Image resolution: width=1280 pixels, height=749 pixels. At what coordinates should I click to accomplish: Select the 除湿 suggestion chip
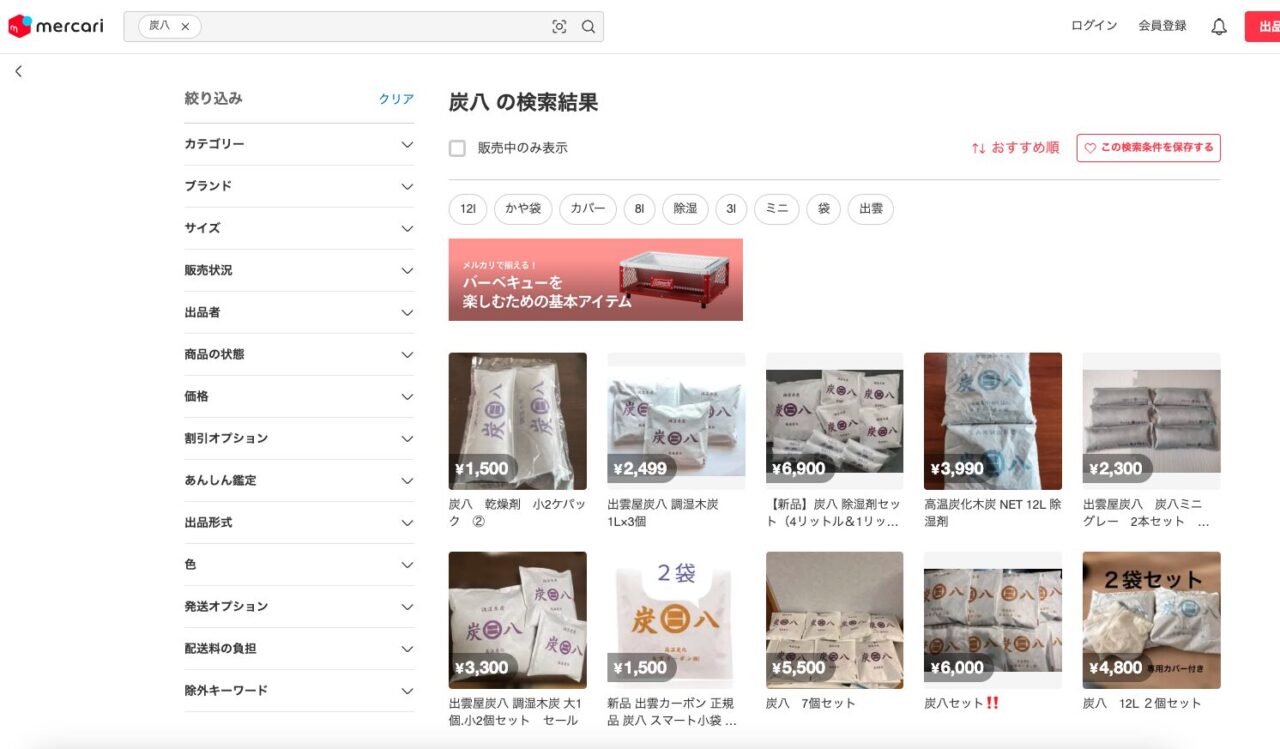coord(685,209)
